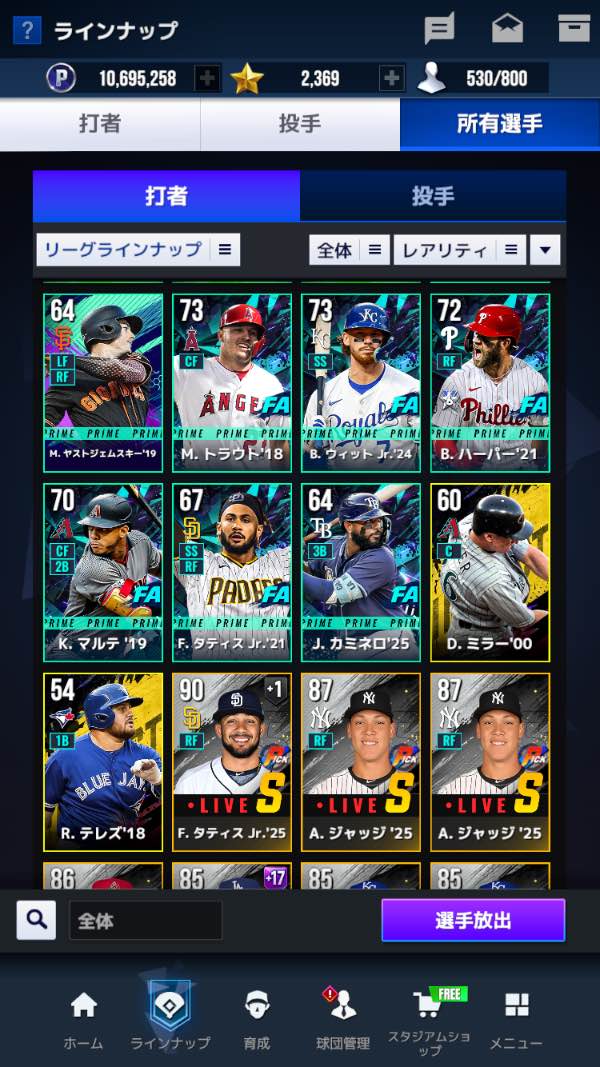
Task: Switch to the top 打者 tab
Action: click(x=100, y=124)
